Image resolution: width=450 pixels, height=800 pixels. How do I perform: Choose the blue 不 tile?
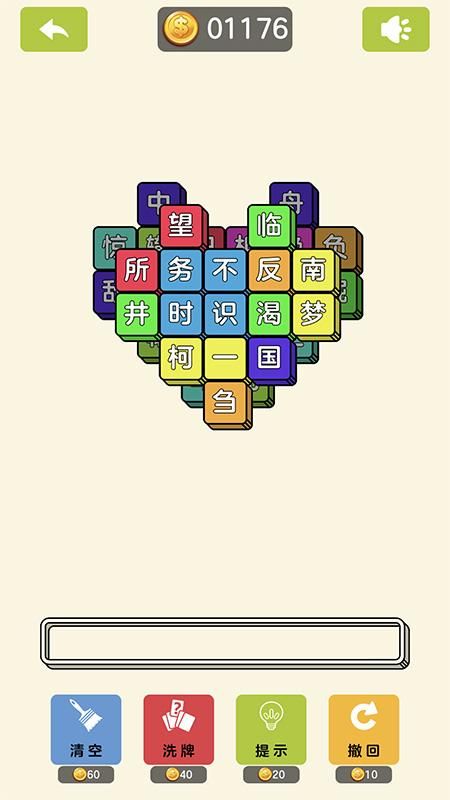[225, 269]
